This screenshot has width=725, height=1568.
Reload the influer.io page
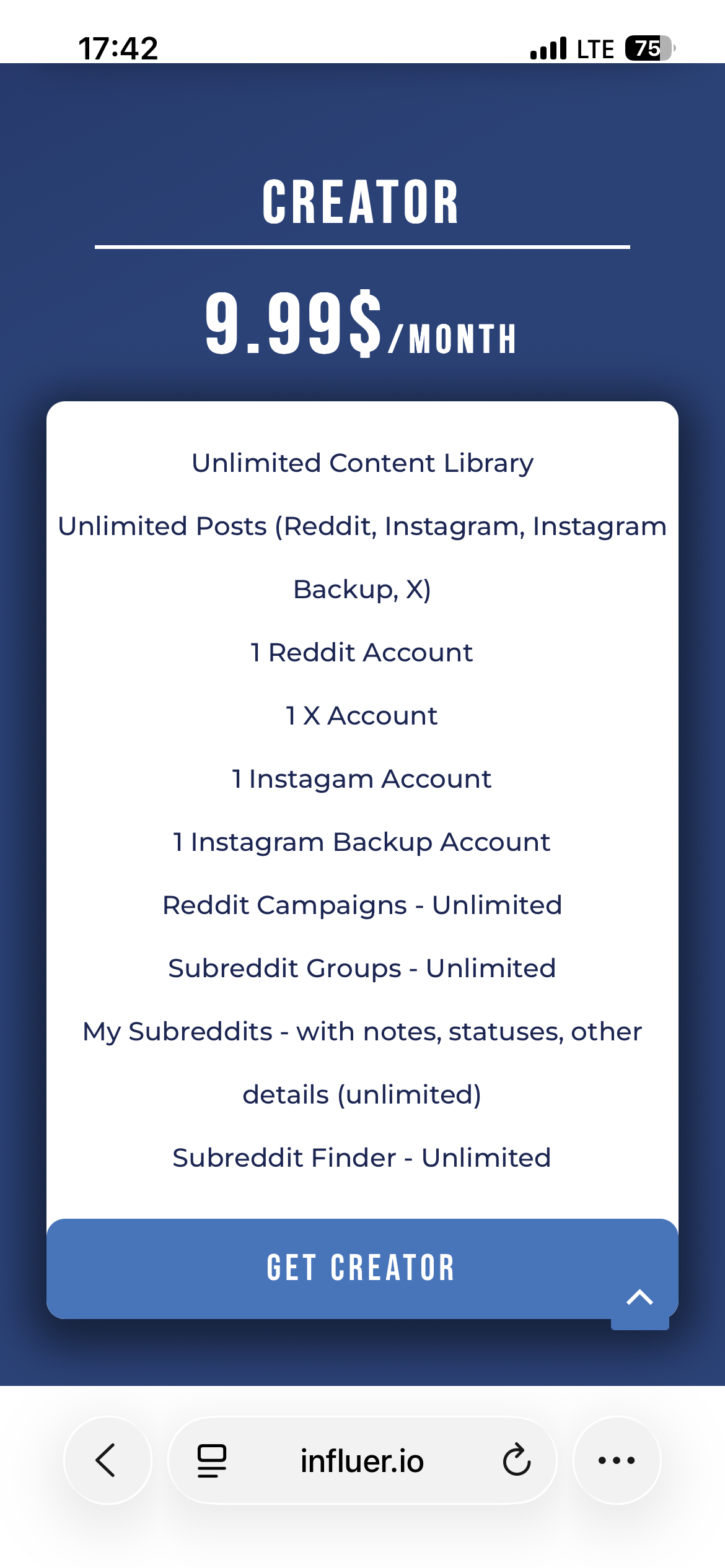[516, 1460]
